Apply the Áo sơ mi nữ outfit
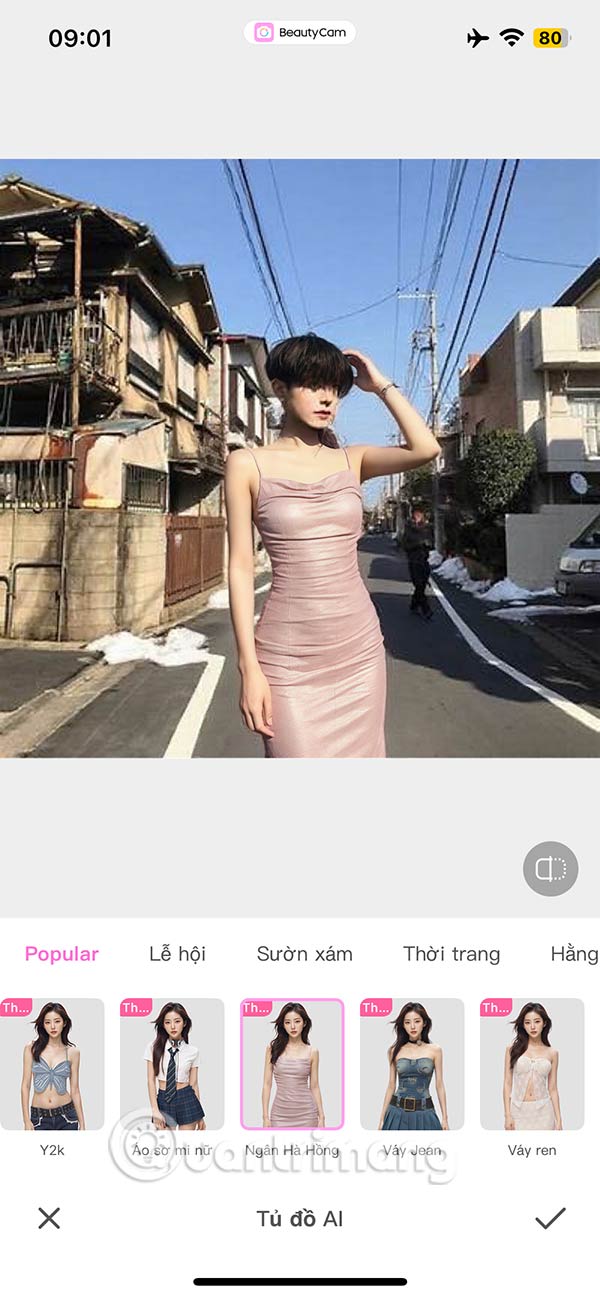The height and width of the screenshot is (1298, 600). pos(172,1065)
